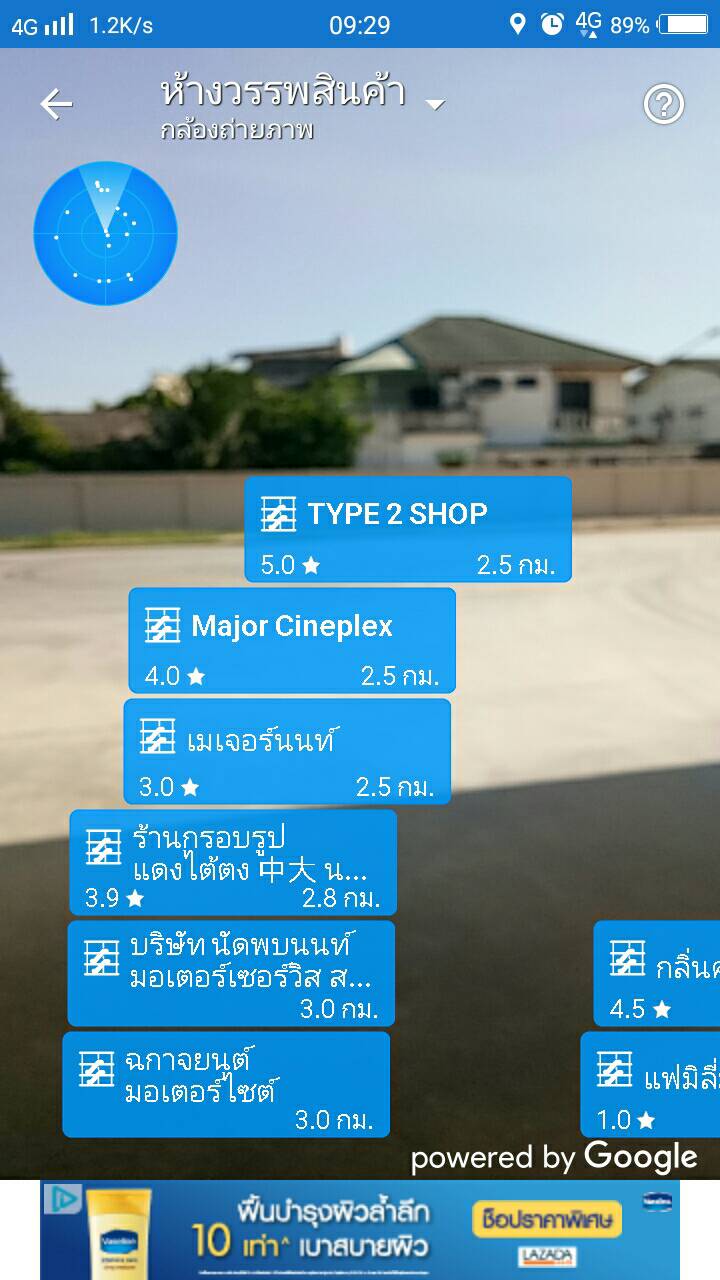Select the เมเจอร์นนท์ place card
Viewport: 720px width, 1280px height.
coord(287,751)
